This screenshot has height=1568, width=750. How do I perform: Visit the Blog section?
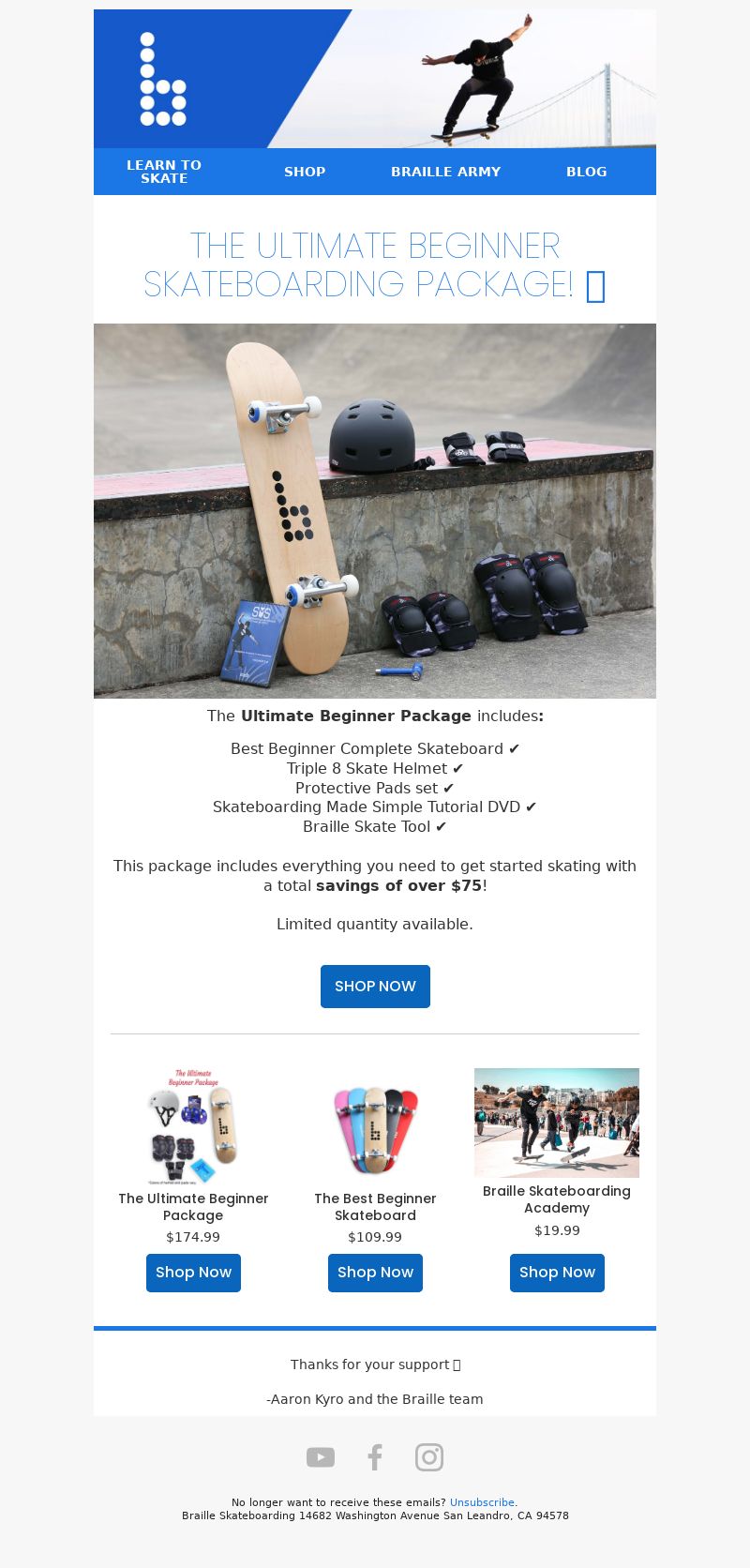[x=586, y=172]
